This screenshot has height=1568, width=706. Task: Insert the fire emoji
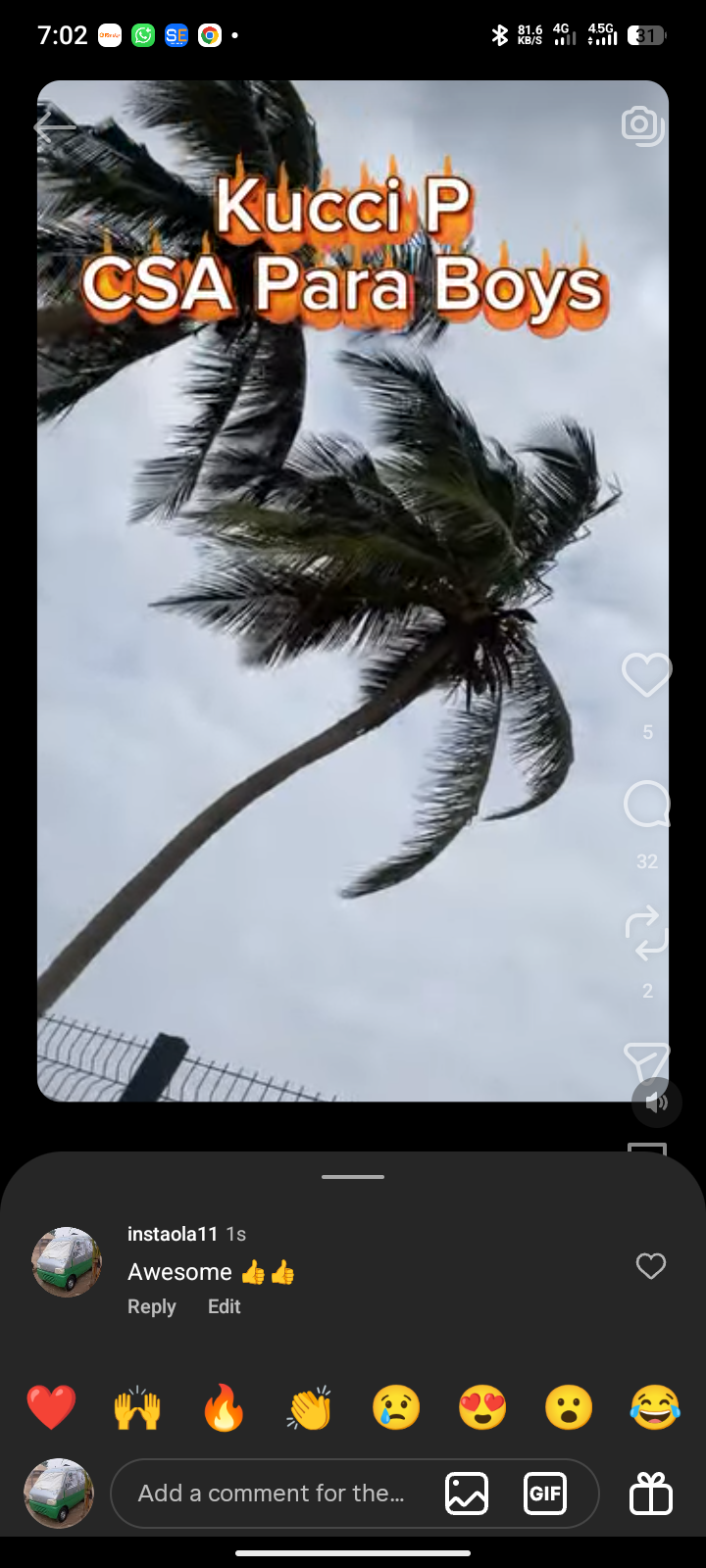tap(224, 1407)
